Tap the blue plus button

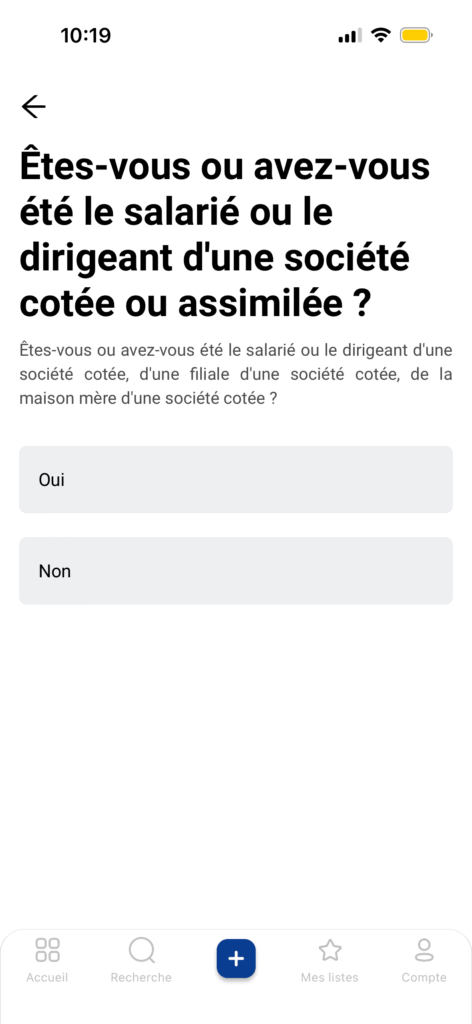coord(236,958)
